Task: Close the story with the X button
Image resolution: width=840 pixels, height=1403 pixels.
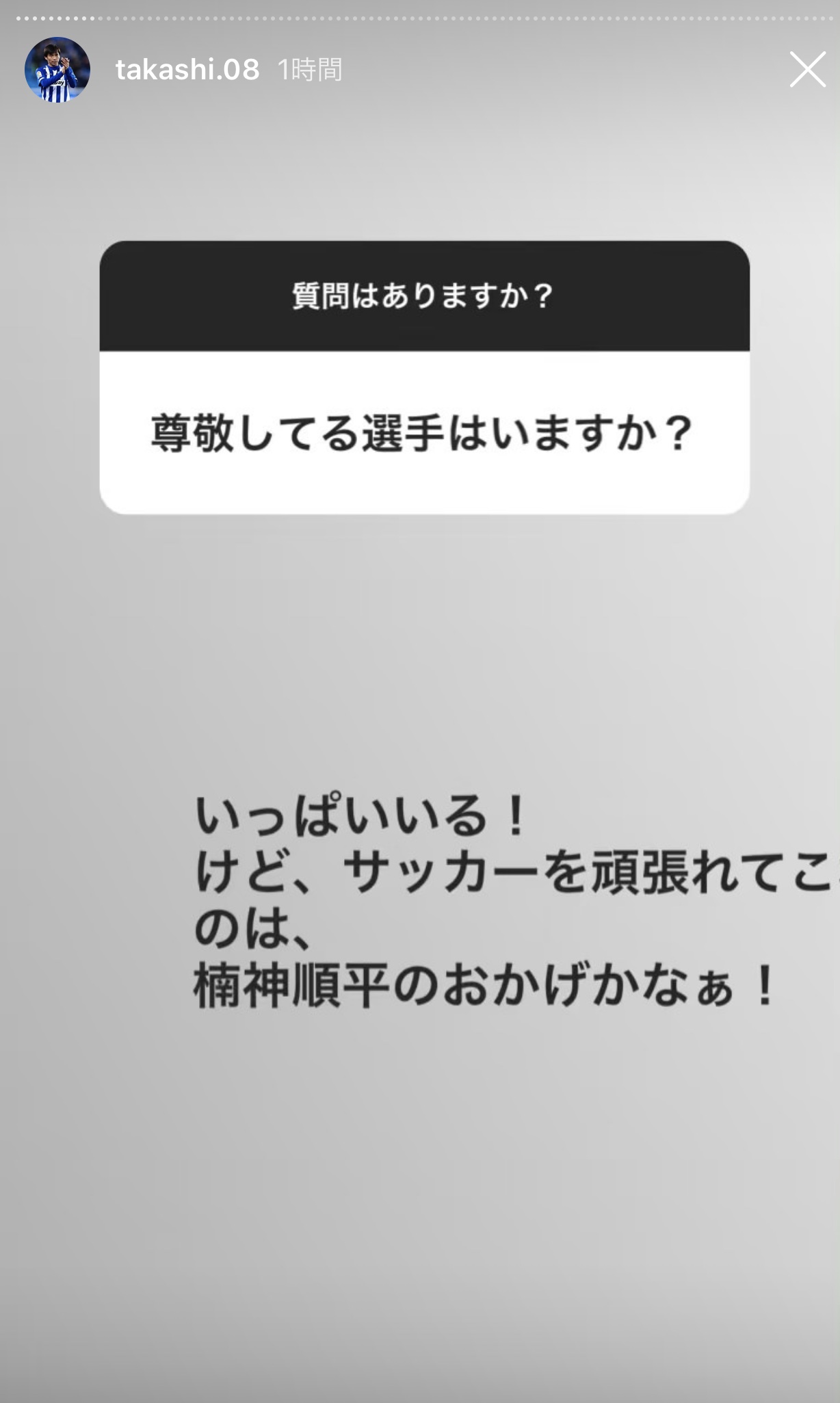Action: click(x=807, y=70)
